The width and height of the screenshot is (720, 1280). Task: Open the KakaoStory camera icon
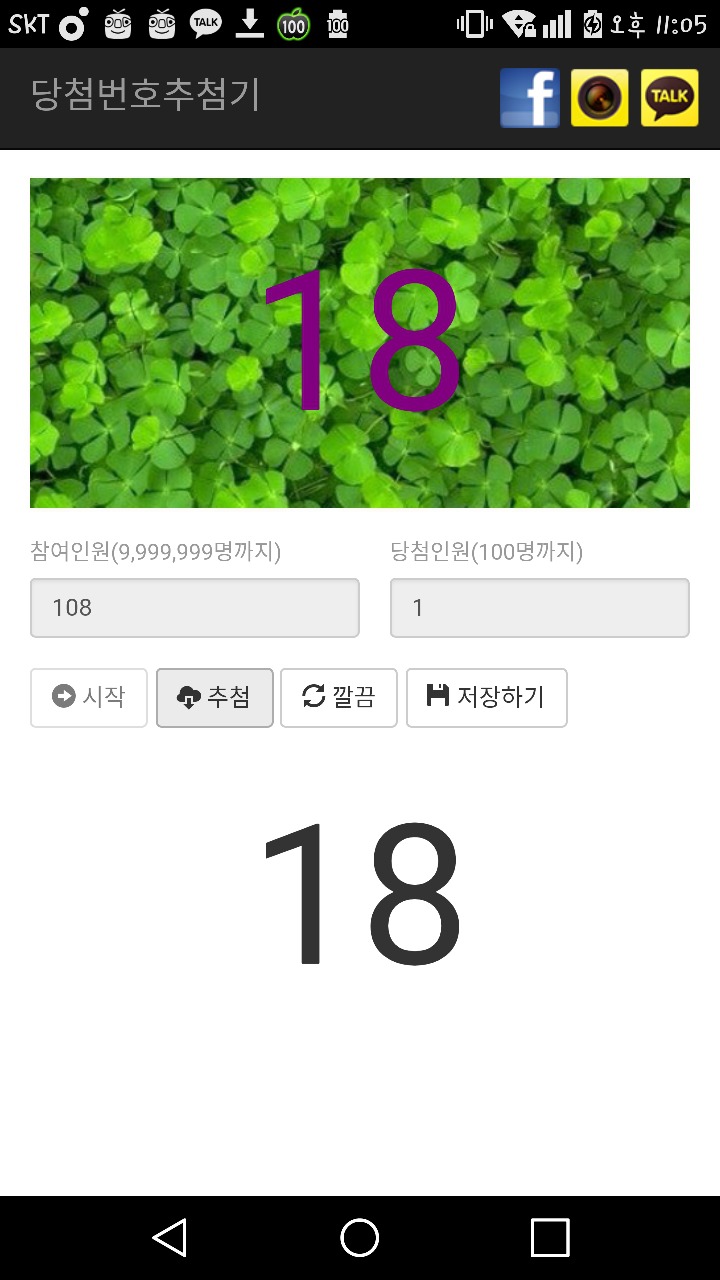600,98
